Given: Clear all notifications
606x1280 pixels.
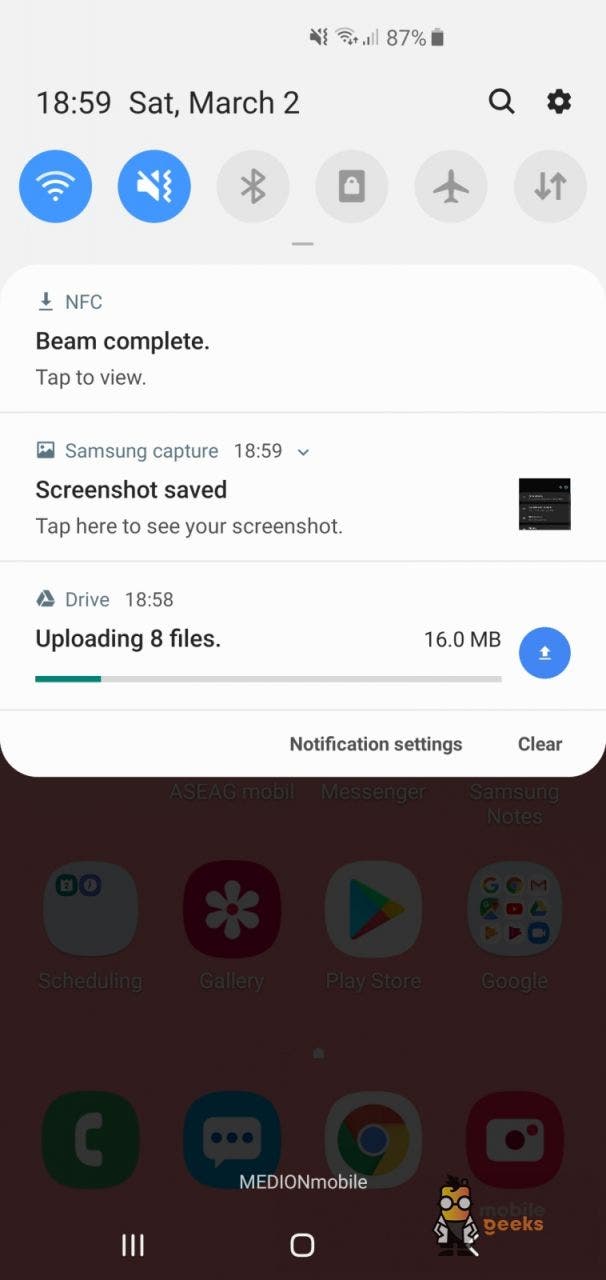Looking at the screenshot, I should point(539,744).
